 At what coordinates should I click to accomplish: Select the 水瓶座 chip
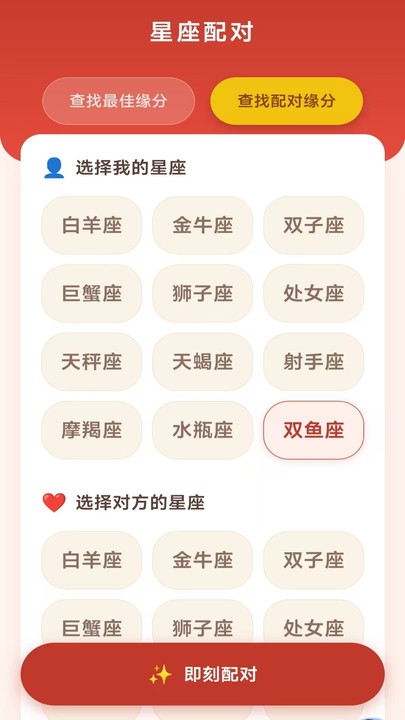point(202,430)
